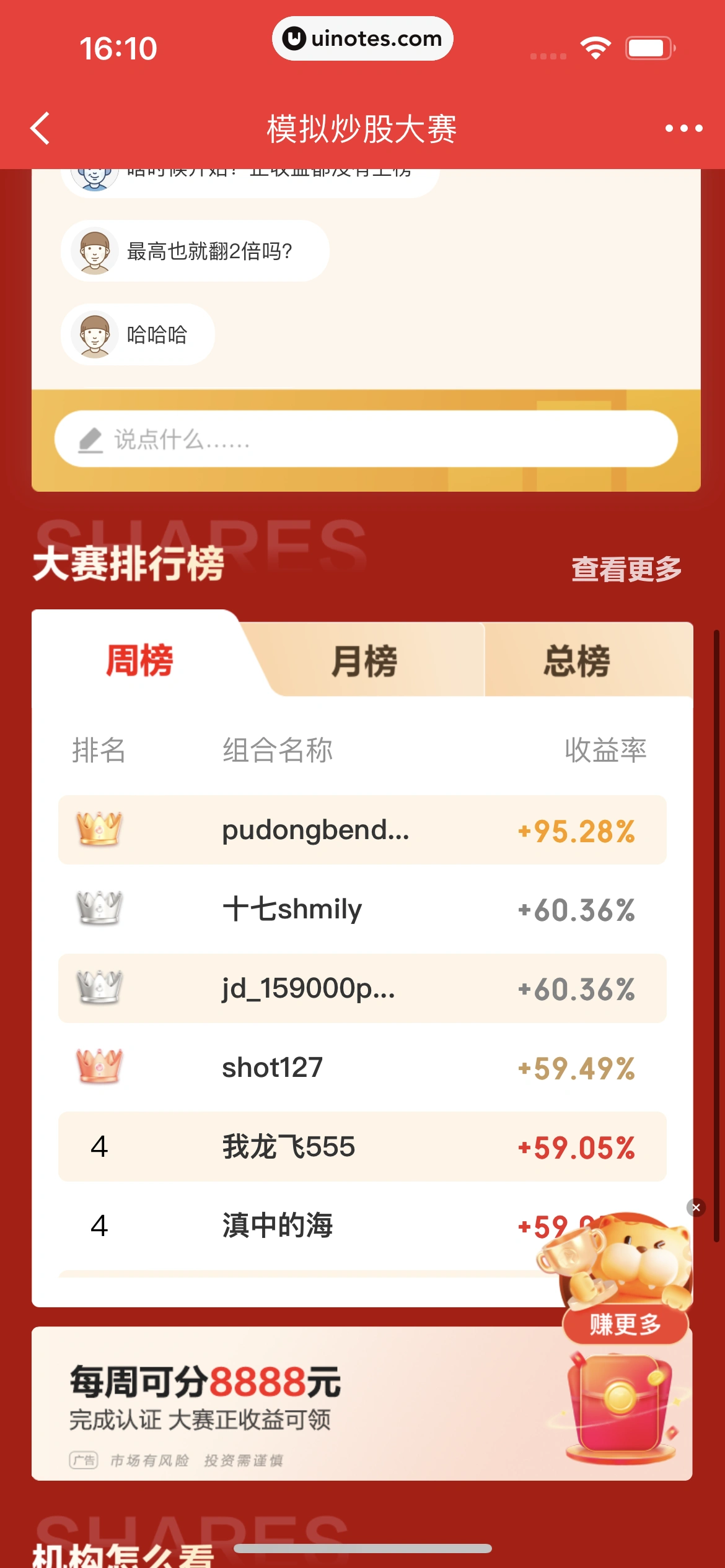Tap the 赚更多 floating button

click(625, 1325)
